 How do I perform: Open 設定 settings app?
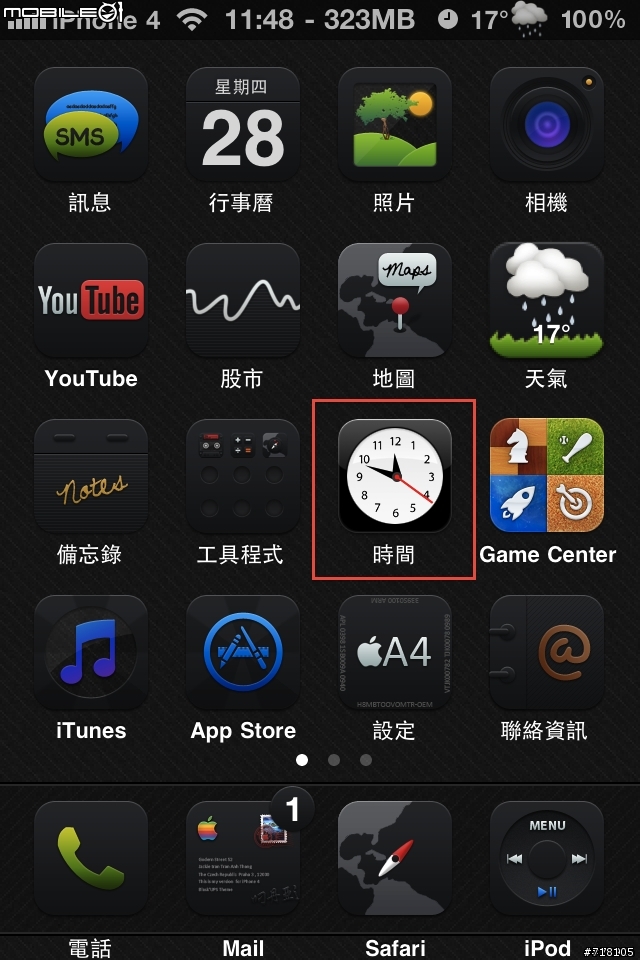394,652
